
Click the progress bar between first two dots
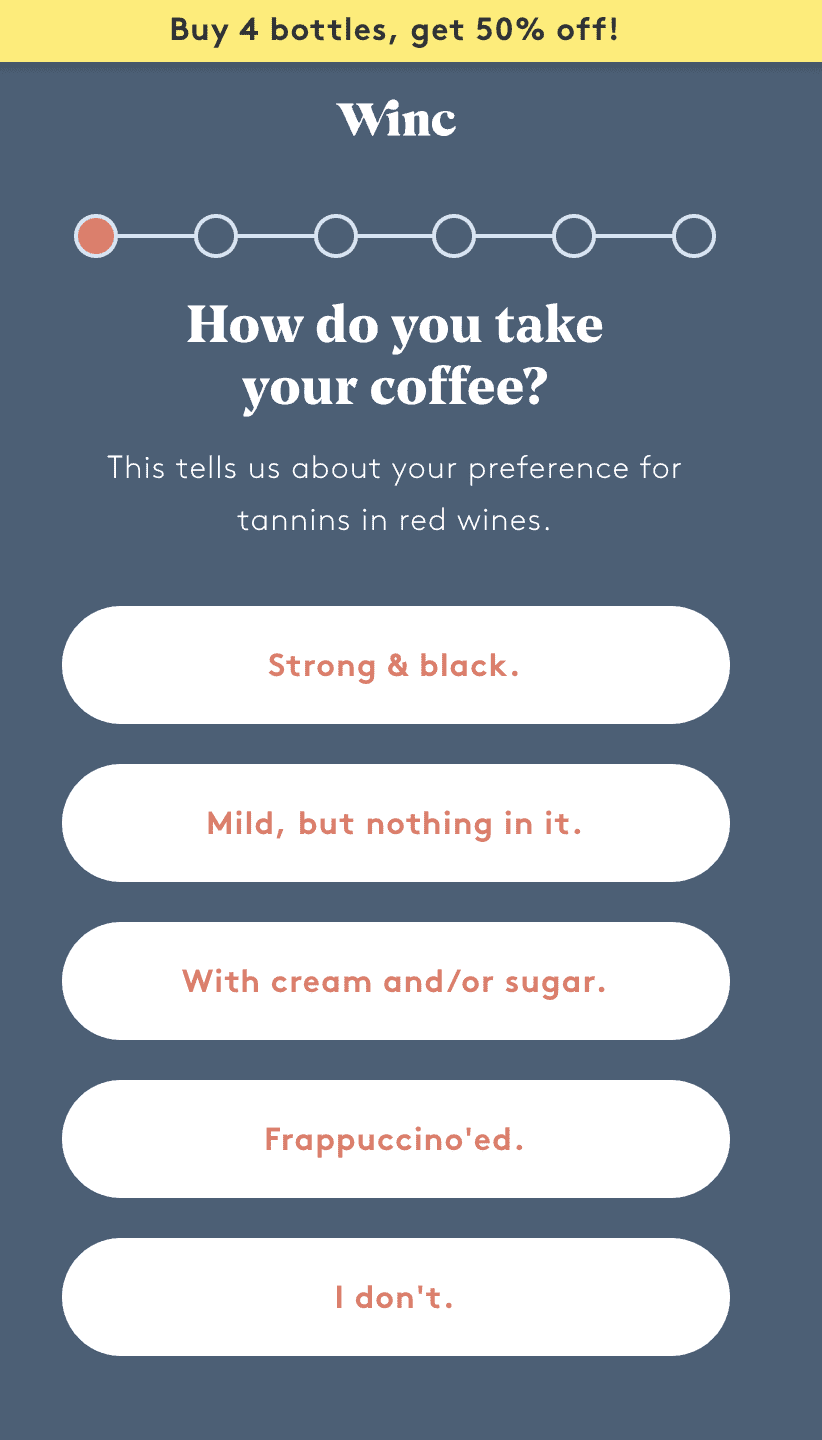click(x=156, y=236)
